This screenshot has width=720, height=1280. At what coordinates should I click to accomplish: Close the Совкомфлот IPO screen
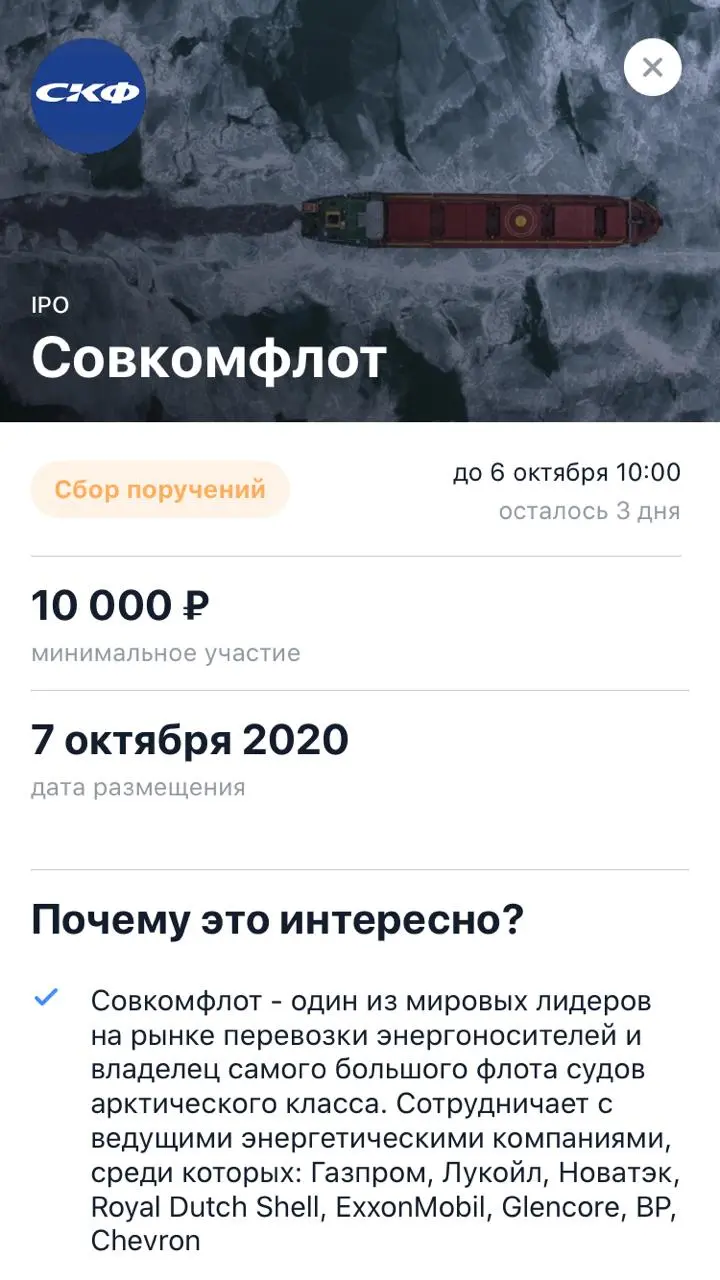click(x=653, y=67)
